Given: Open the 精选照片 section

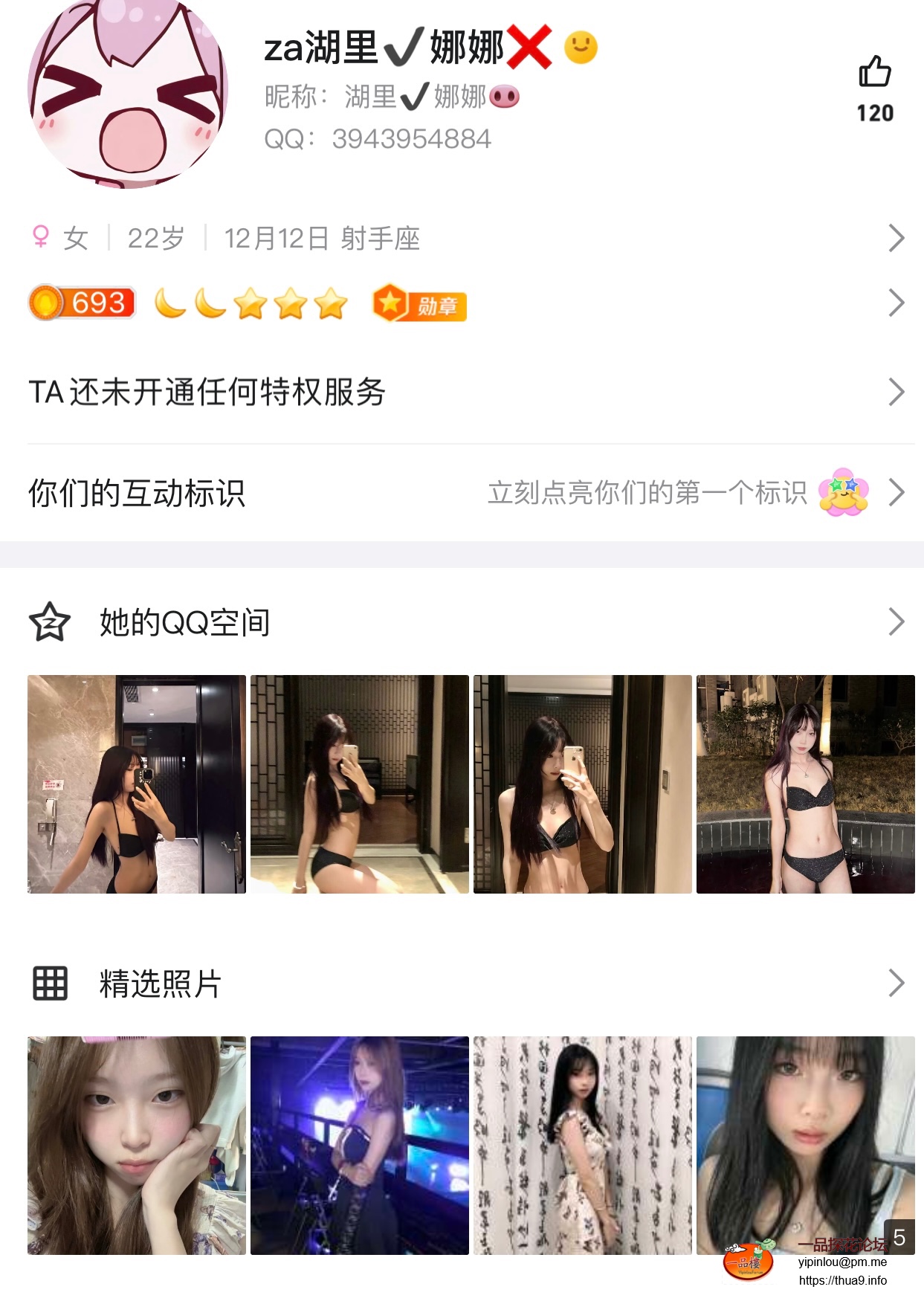Looking at the screenshot, I should point(461,984).
